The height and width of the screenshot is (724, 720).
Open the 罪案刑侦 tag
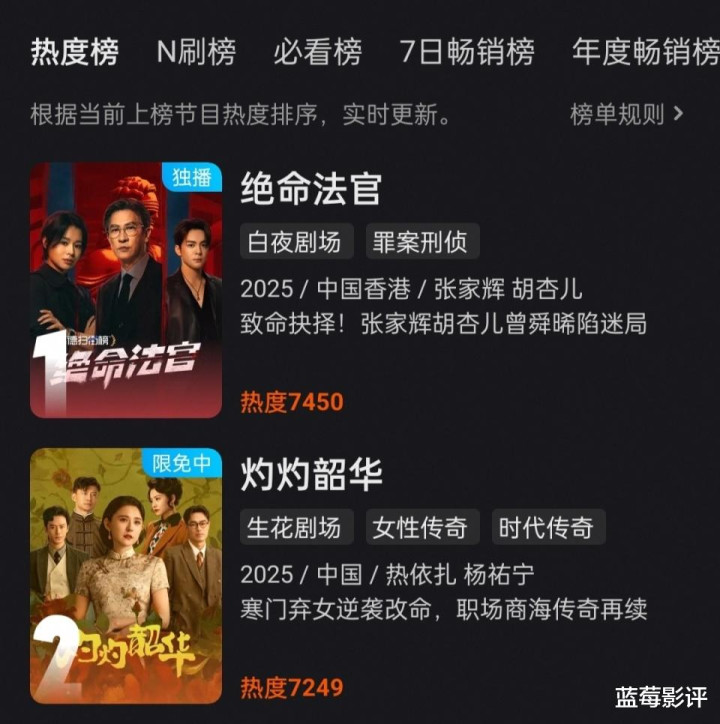tap(422, 242)
